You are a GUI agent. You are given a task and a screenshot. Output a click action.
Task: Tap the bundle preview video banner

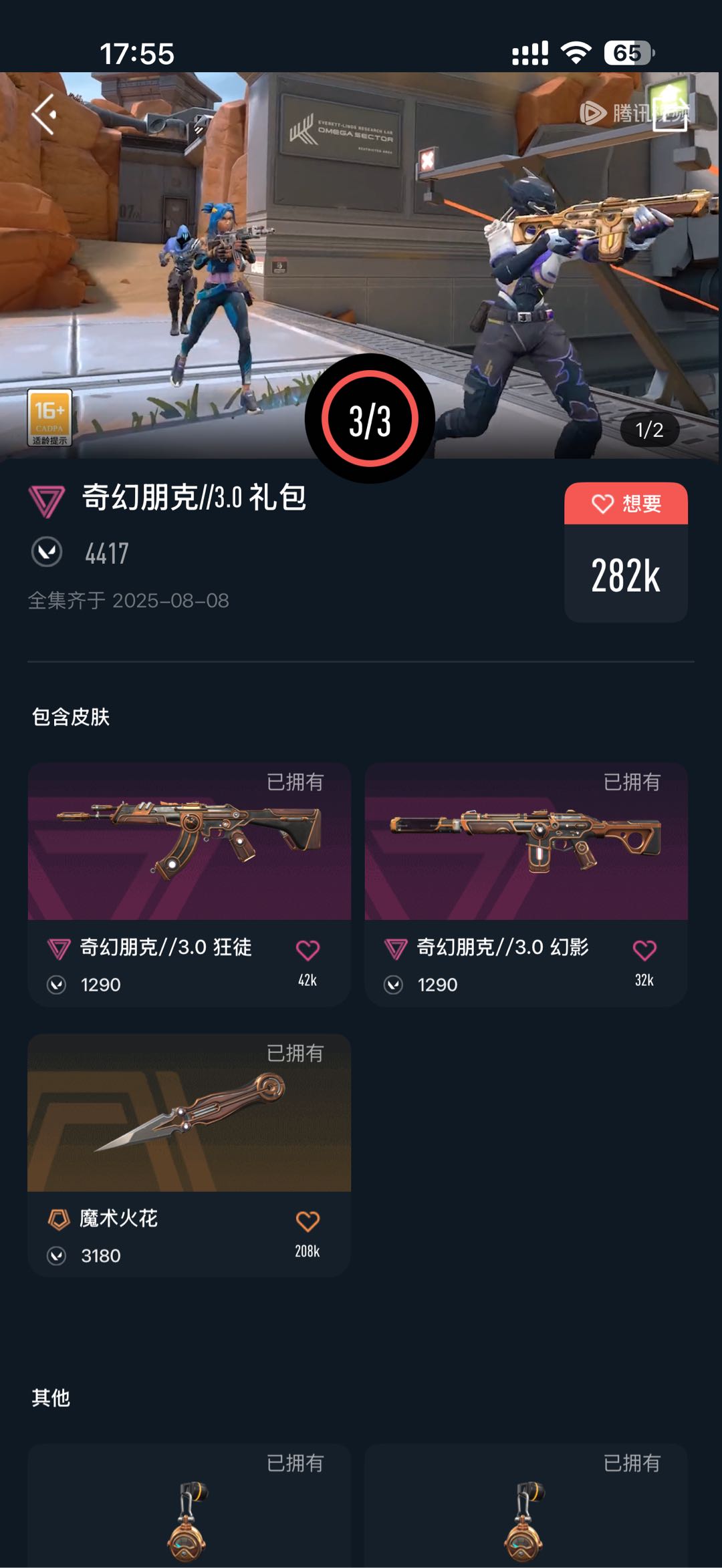tap(361, 265)
